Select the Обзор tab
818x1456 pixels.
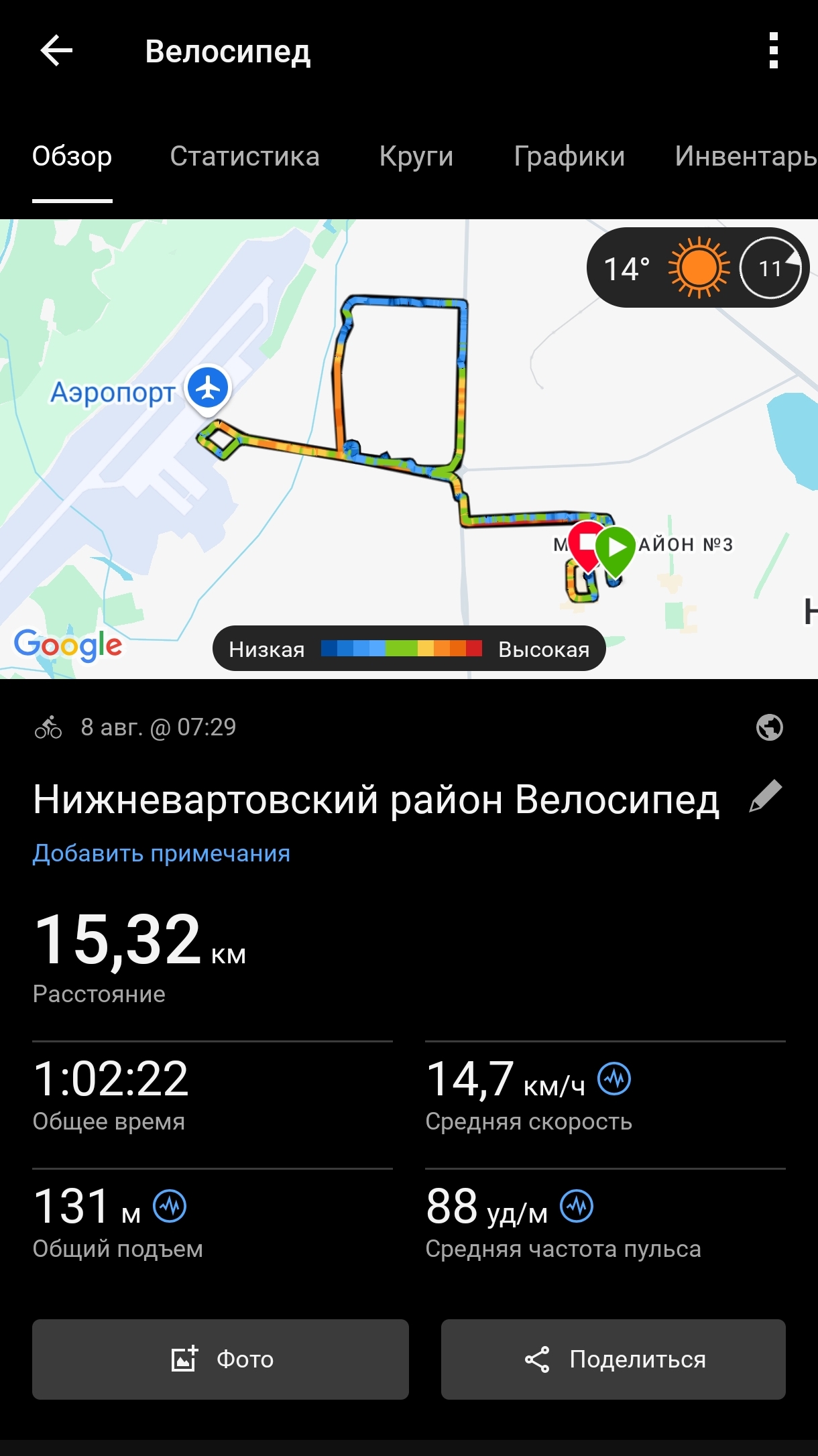pyautogui.click(x=72, y=156)
